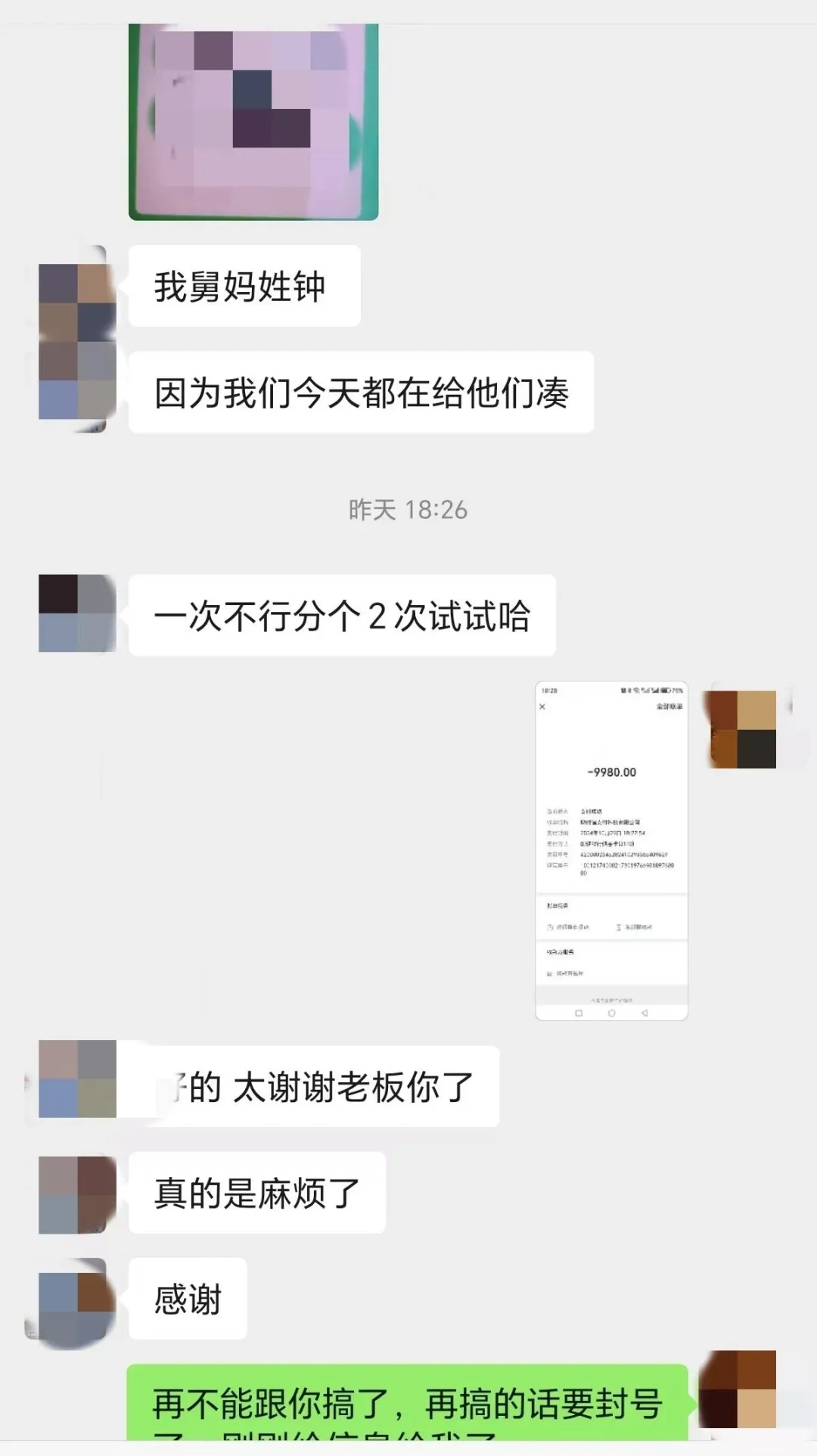Tap sender avatar next to receipt image
The image size is (817, 1456).
(741, 729)
